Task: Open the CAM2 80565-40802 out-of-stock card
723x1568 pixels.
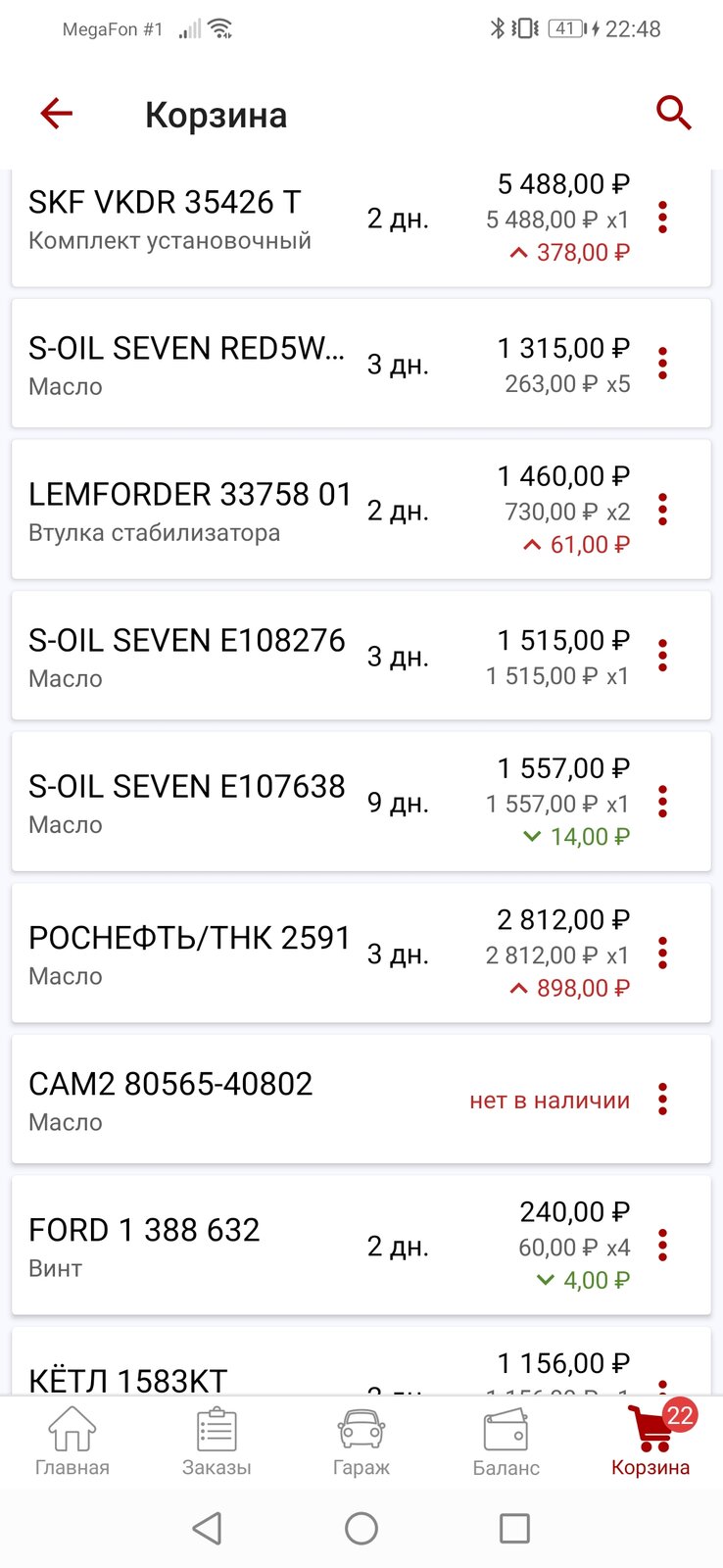Action: 361,1100
